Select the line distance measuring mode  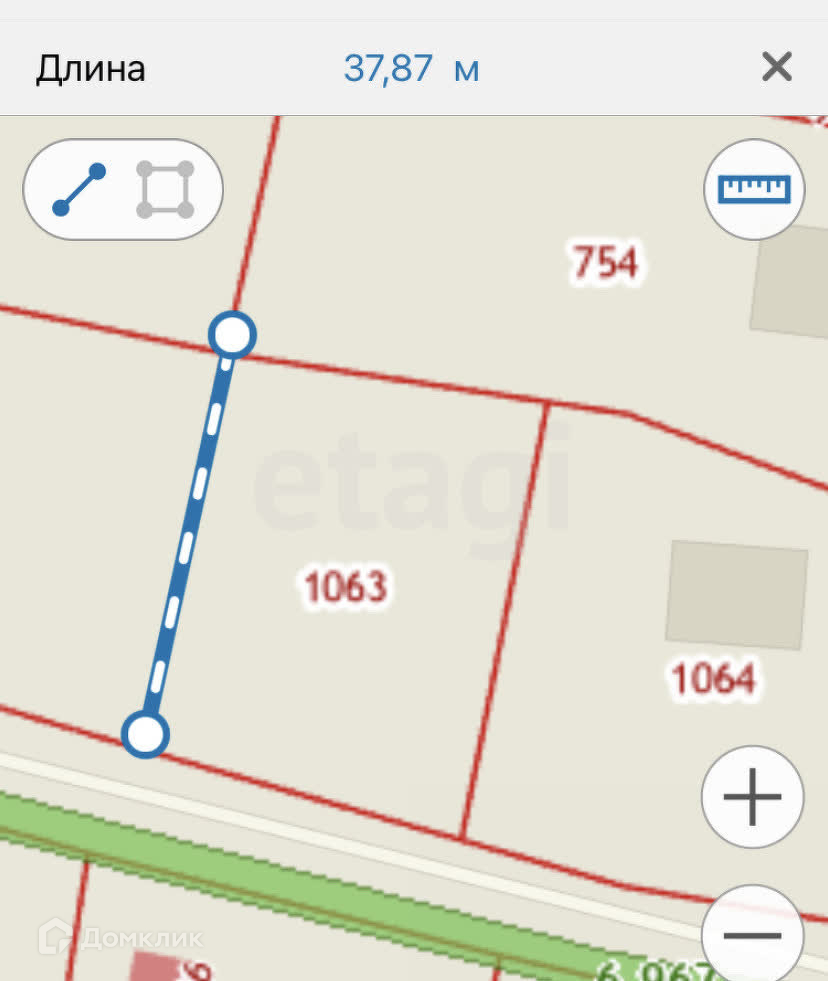(x=79, y=189)
